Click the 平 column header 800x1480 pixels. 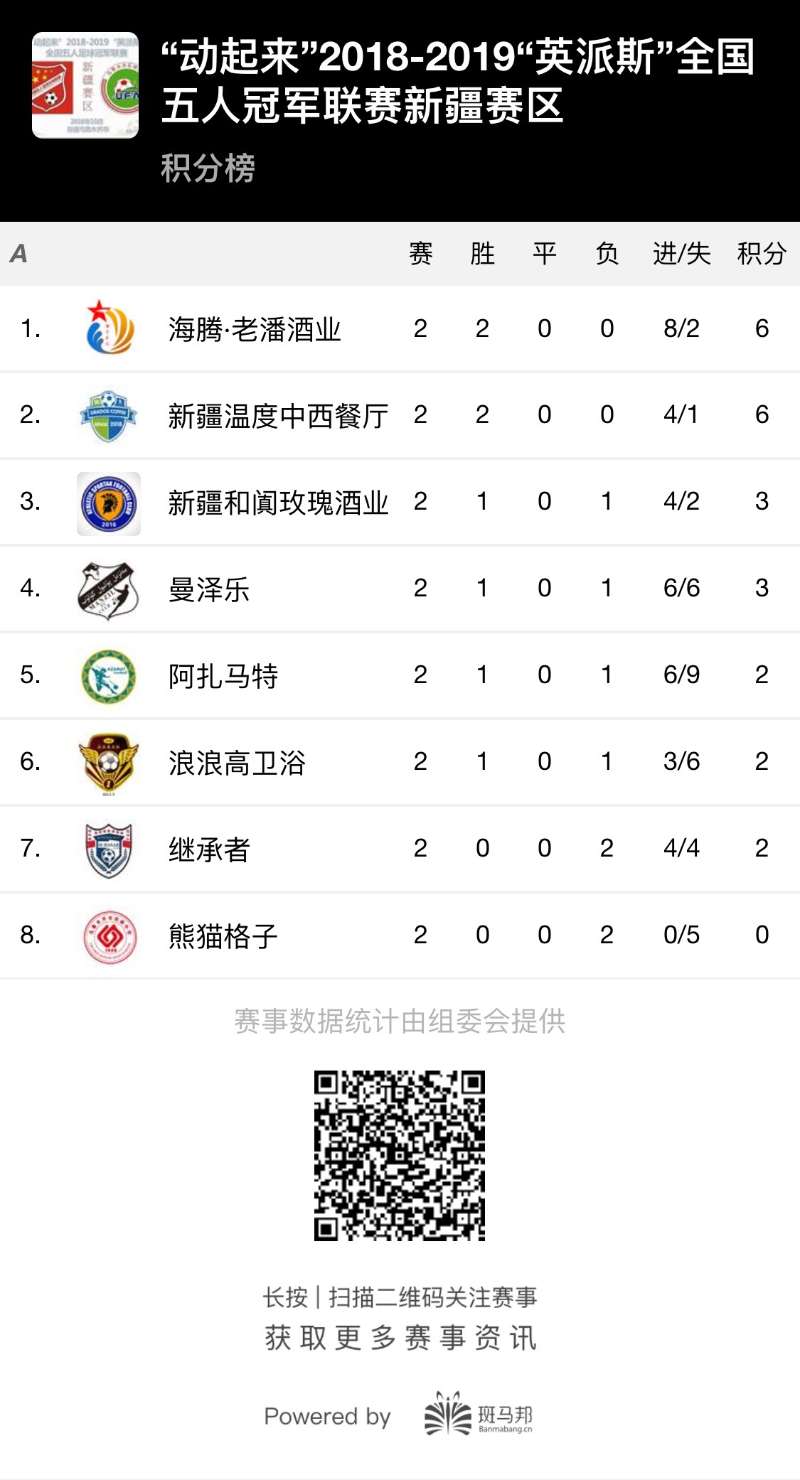(543, 255)
